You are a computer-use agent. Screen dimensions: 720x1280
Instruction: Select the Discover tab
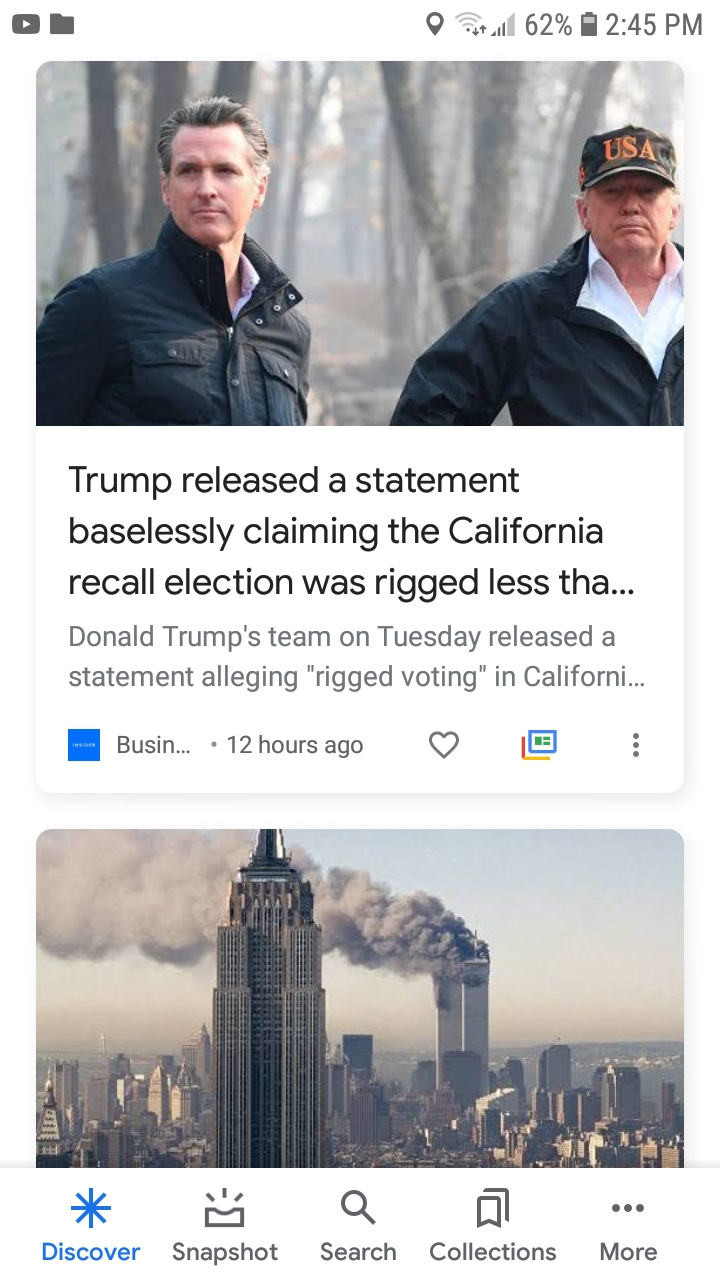pos(90,1226)
